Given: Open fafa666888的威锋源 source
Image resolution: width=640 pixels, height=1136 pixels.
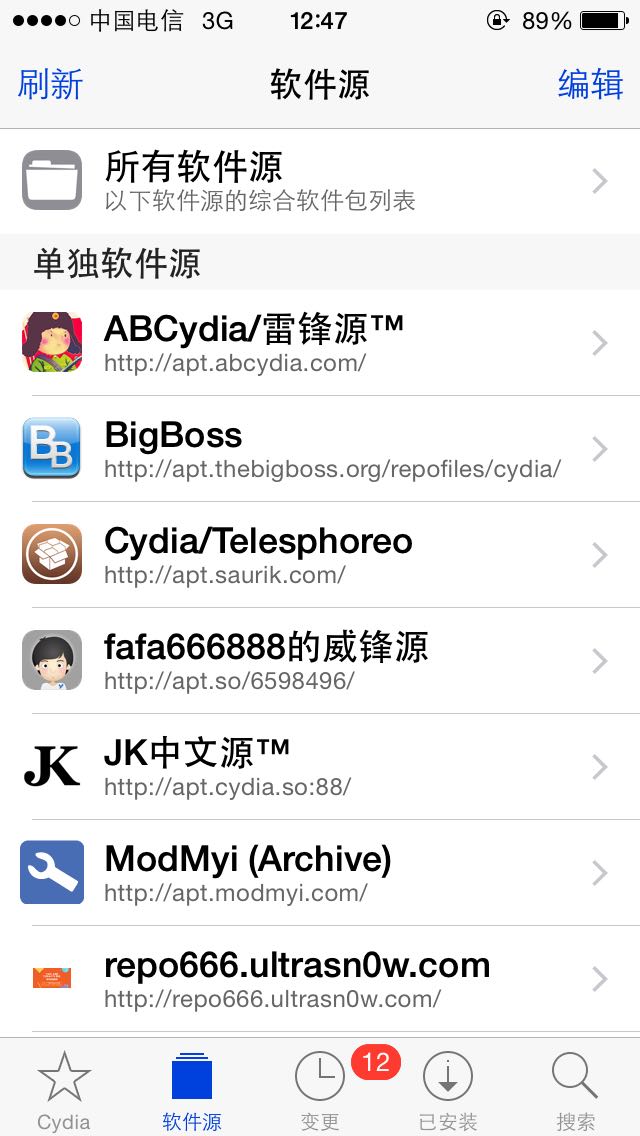Looking at the screenshot, I should point(320,661).
